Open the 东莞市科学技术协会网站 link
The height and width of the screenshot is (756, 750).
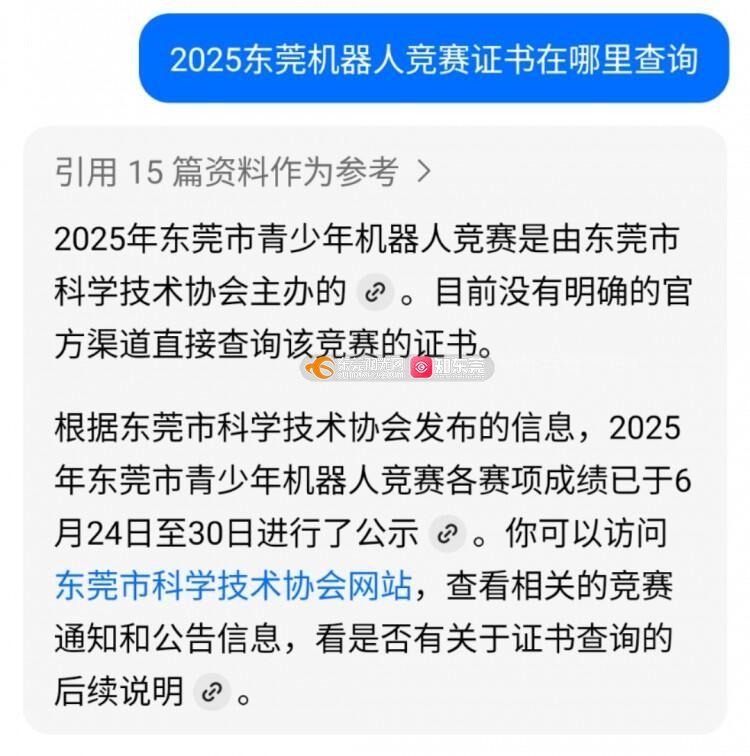233,585
